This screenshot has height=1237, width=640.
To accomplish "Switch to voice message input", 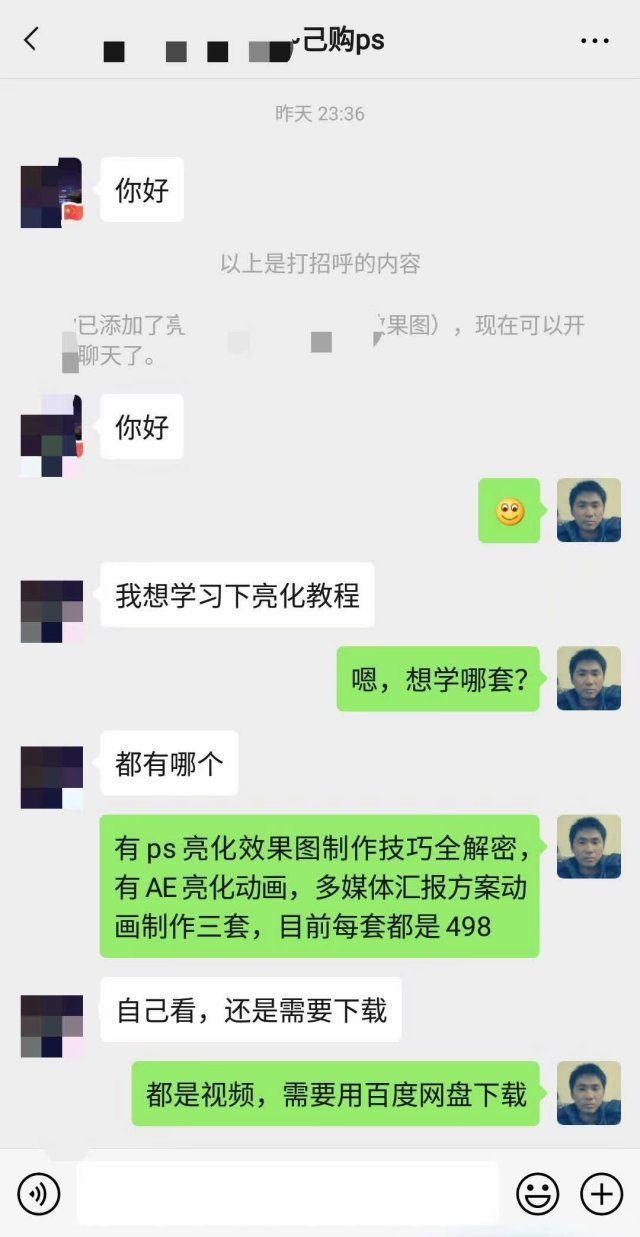I will tap(39, 1193).
